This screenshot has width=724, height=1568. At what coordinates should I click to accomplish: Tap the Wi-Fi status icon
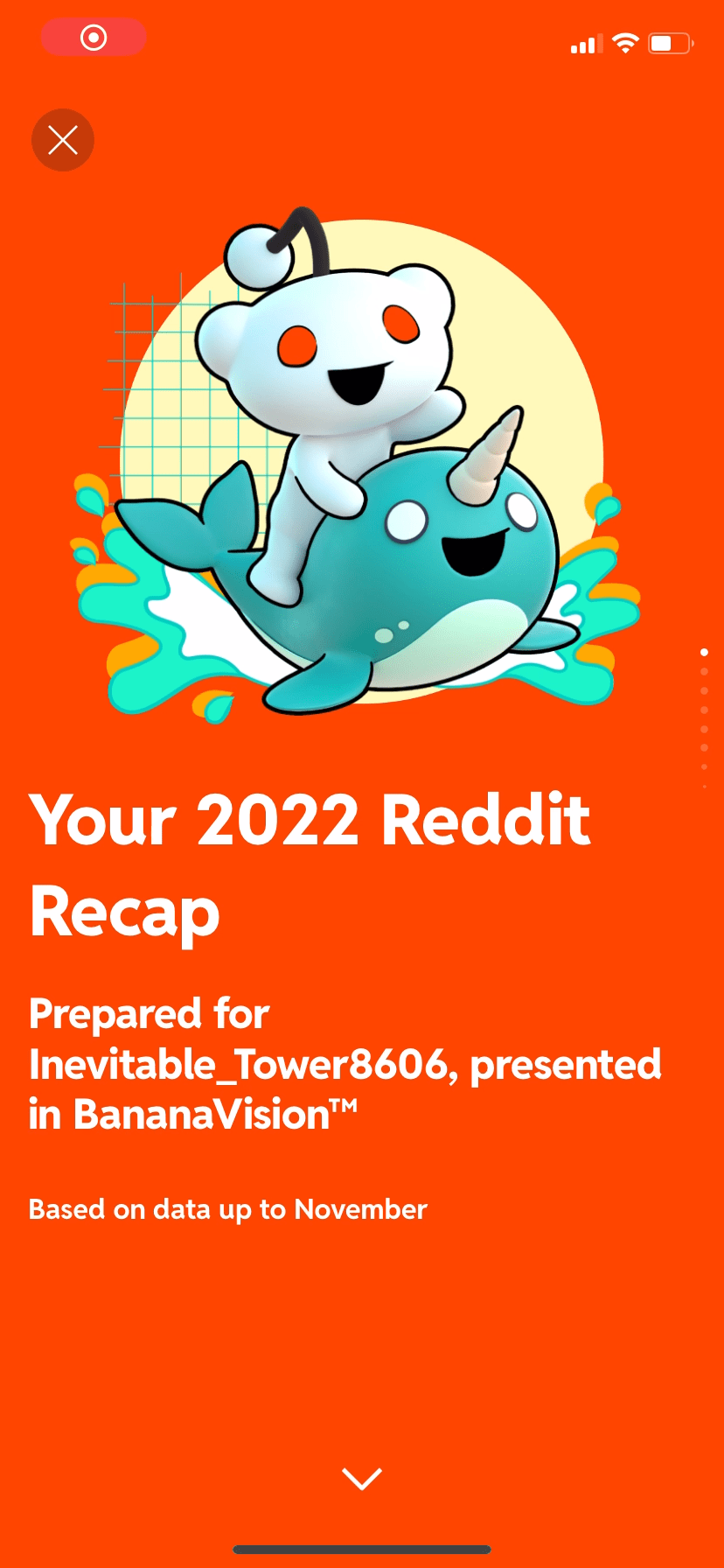(626, 42)
